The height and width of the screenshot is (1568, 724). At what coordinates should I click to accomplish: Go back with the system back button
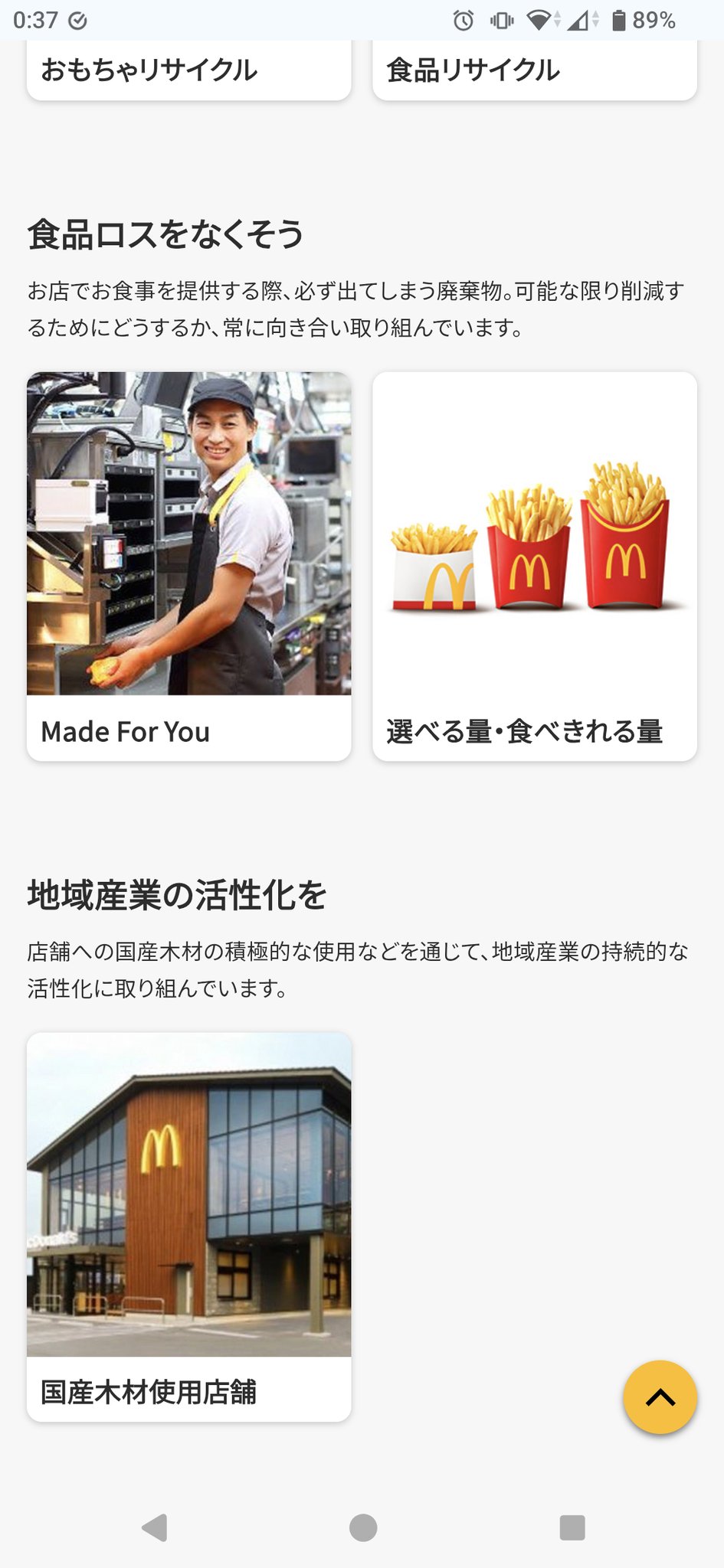[155, 1527]
